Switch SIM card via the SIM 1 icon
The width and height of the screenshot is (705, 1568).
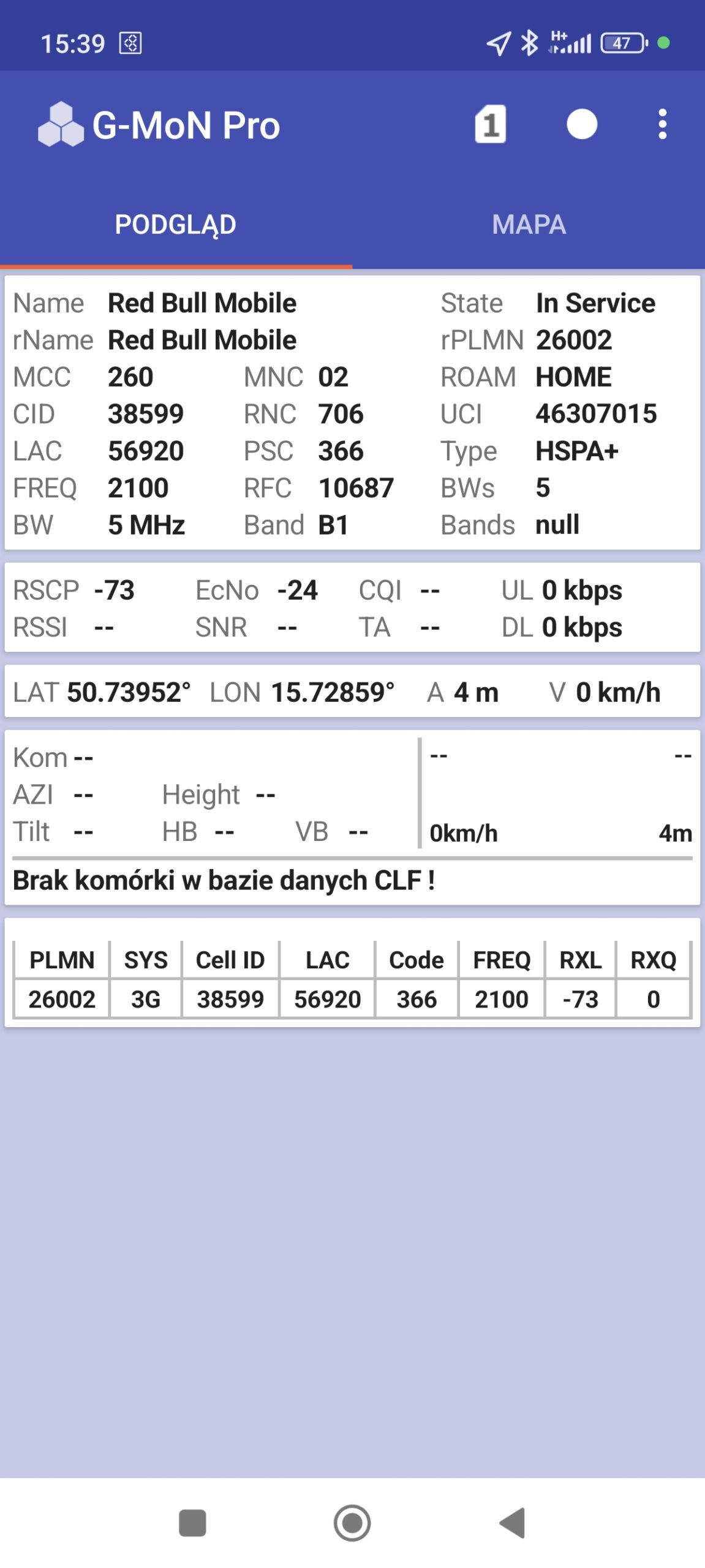pos(490,124)
